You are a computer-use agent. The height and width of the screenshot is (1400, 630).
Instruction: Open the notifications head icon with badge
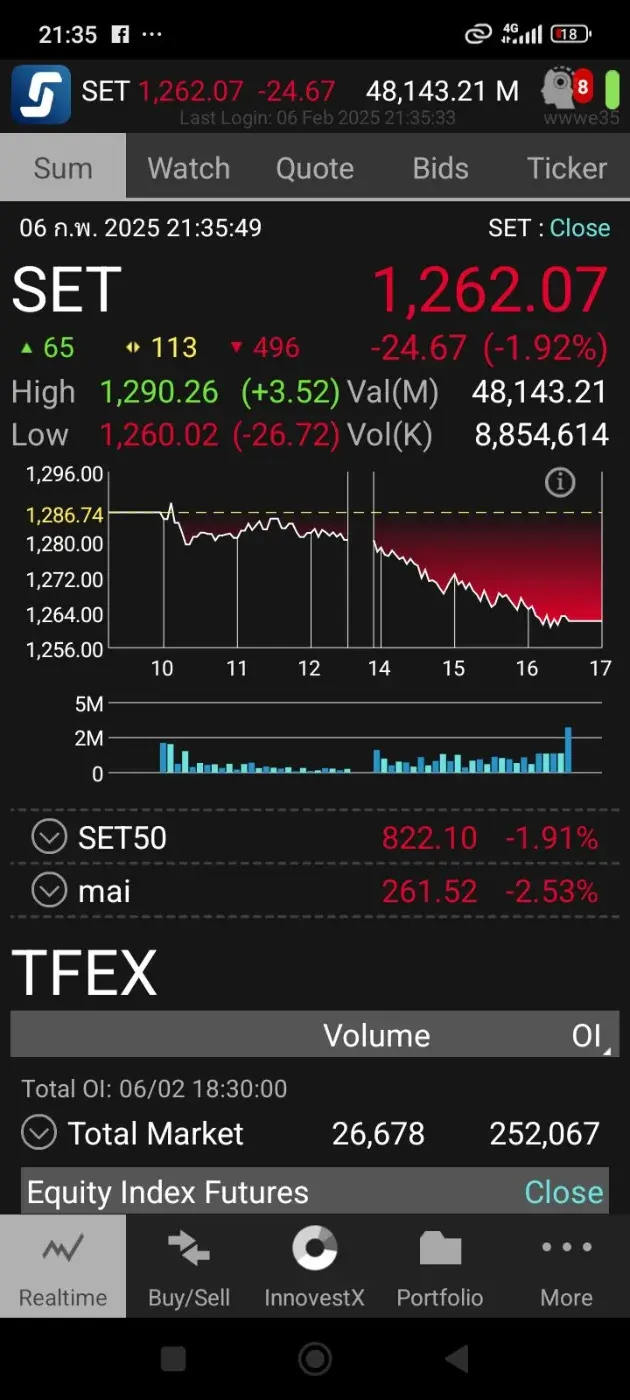pos(567,89)
